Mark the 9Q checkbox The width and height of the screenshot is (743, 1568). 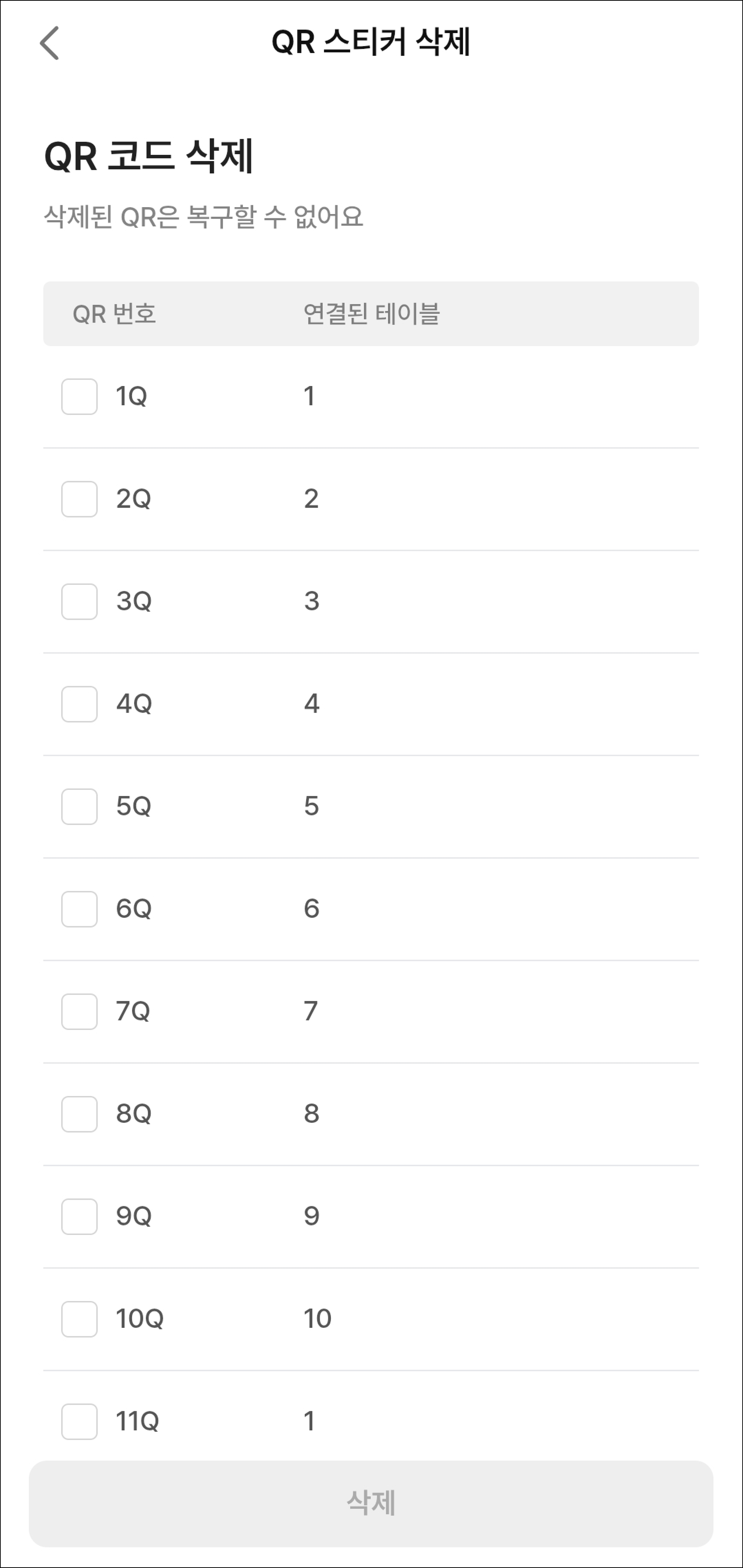79,1217
